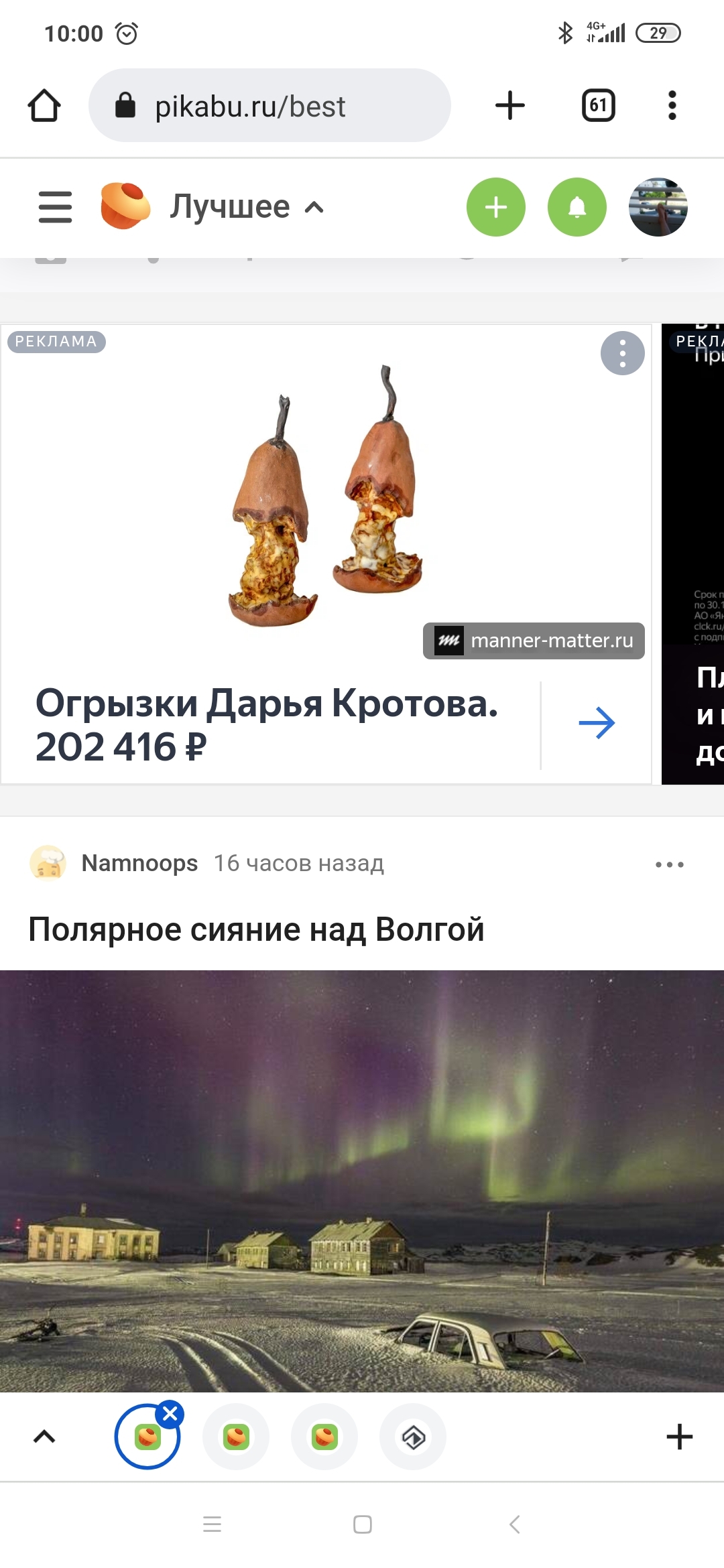Tap the arrow on Огрызки Дарья Кротова ad
This screenshot has height=1568, width=724.
coord(597,724)
